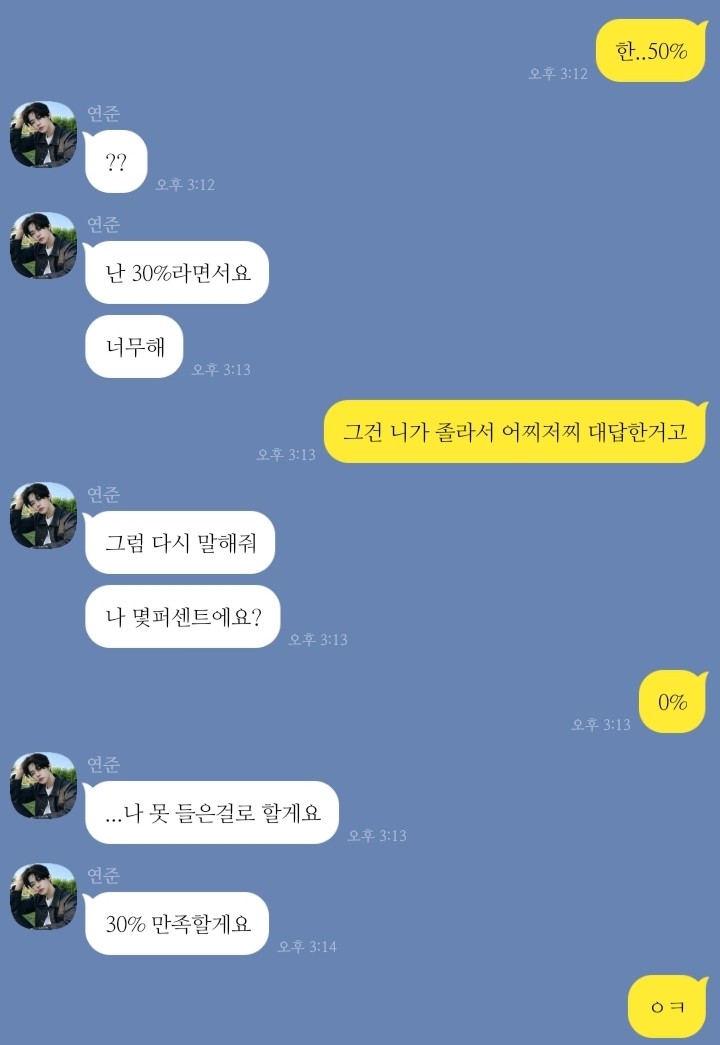Image resolution: width=720 pixels, height=1045 pixels.
Task: Open the profile picture beside '그럼 다시 말해줘'
Action: click(43, 516)
